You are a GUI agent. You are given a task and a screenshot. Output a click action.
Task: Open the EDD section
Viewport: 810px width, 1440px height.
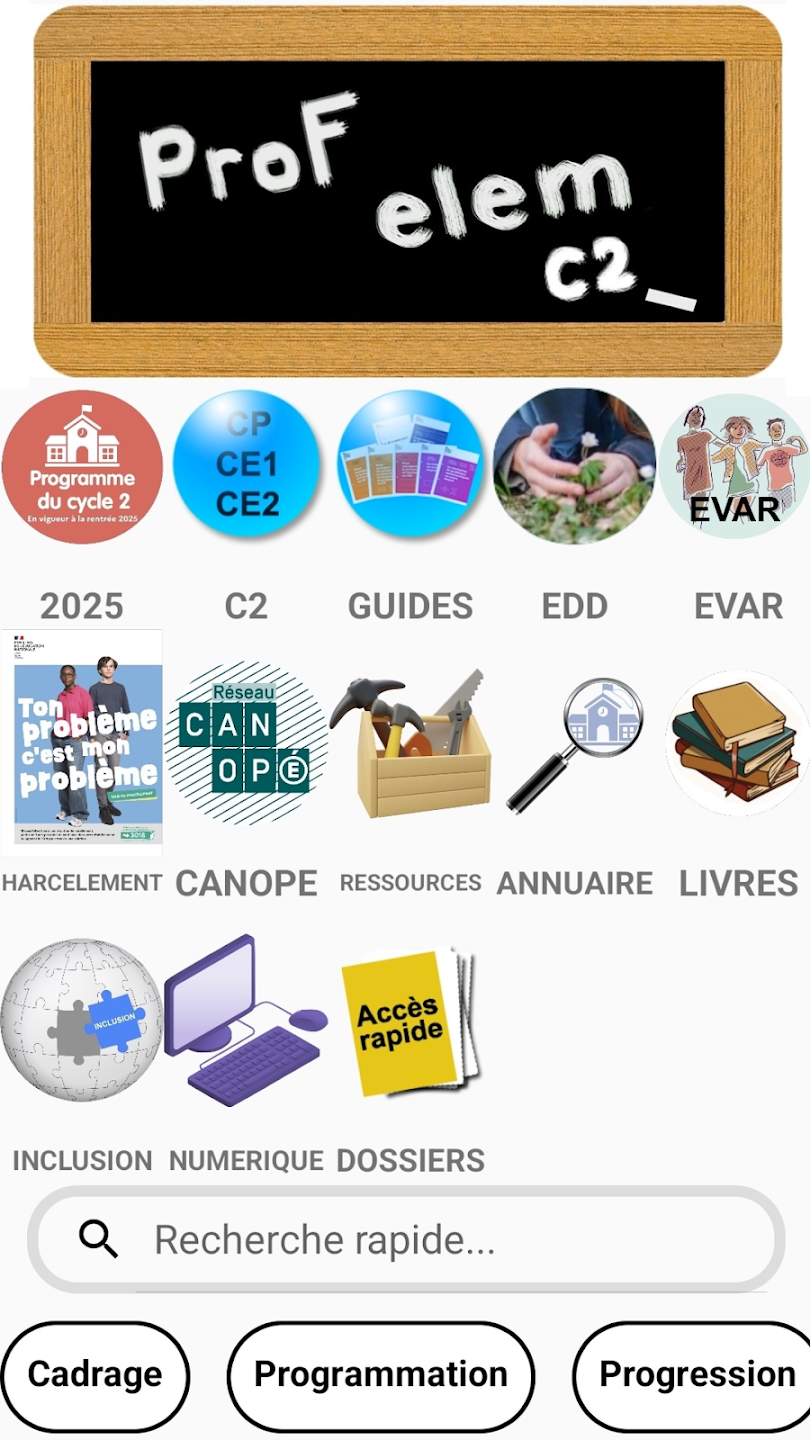574,467
